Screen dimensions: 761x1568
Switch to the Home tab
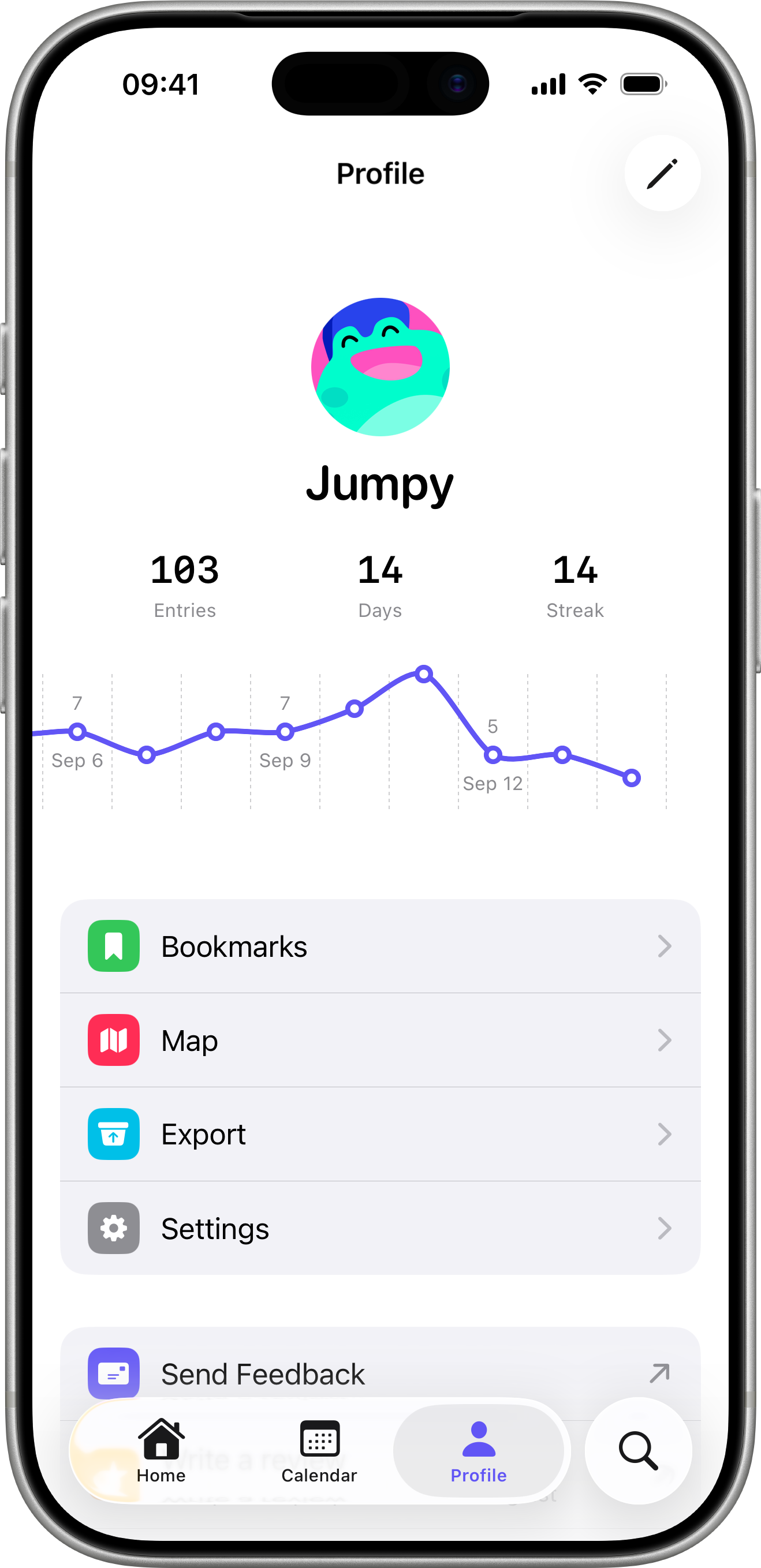tap(161, 1453)
